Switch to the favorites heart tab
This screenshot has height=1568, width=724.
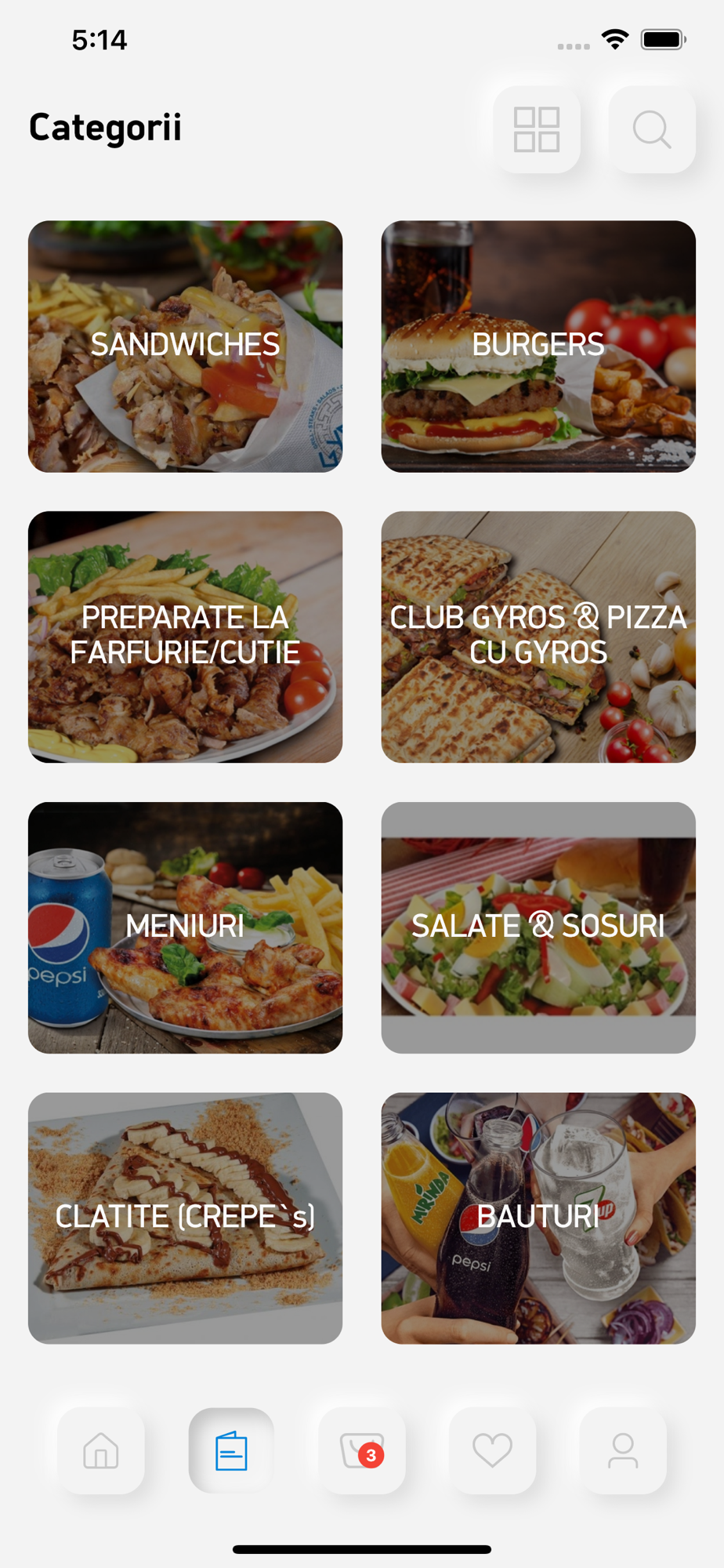[x=492, y=1450]
